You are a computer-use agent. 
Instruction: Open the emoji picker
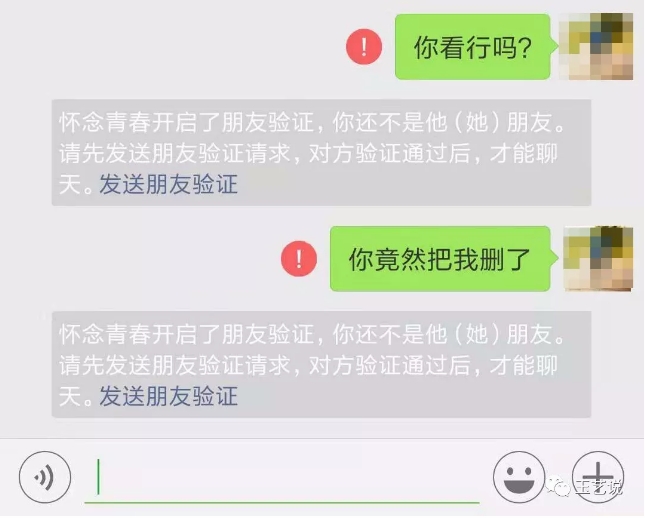pyautogui.click(x=519, y=477)
